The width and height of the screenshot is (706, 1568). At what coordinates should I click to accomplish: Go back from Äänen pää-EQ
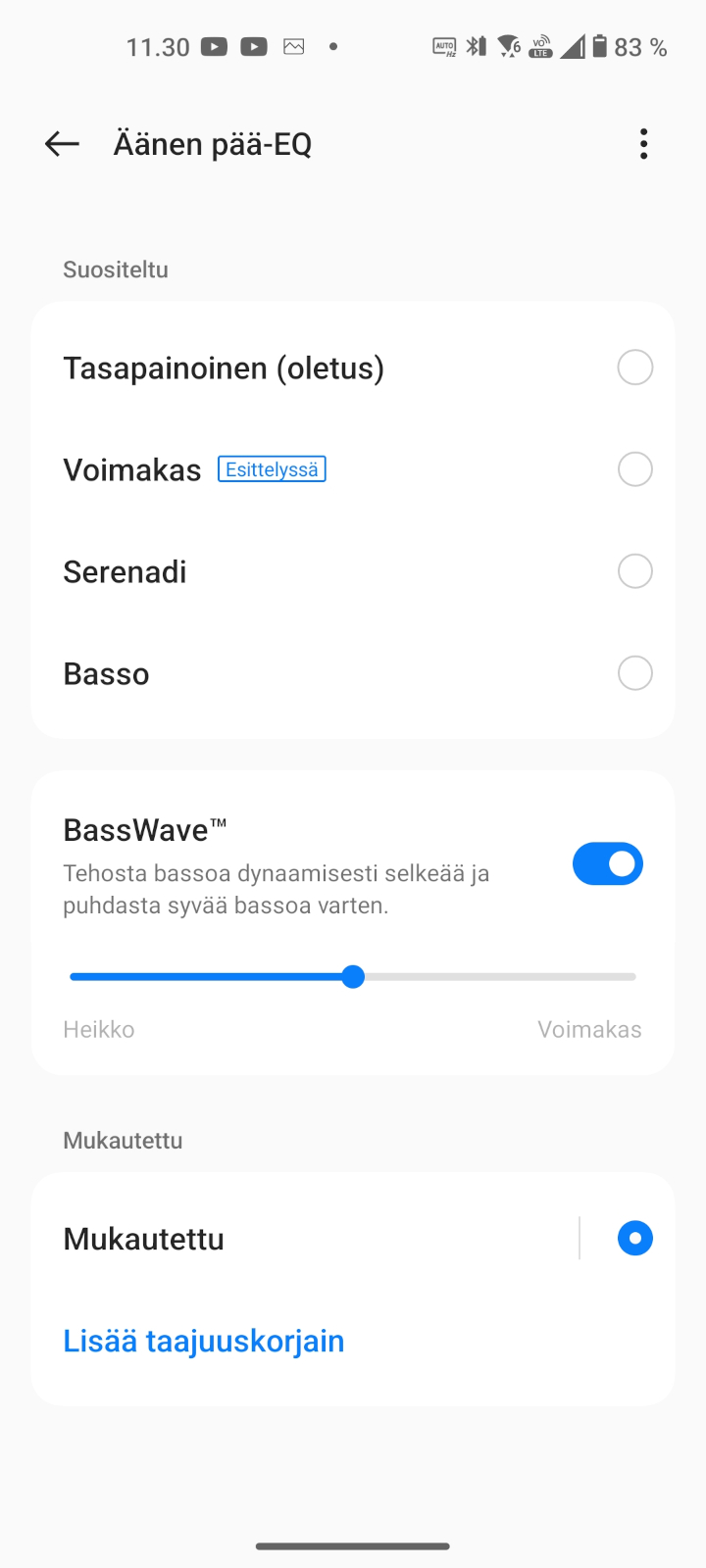62,144
